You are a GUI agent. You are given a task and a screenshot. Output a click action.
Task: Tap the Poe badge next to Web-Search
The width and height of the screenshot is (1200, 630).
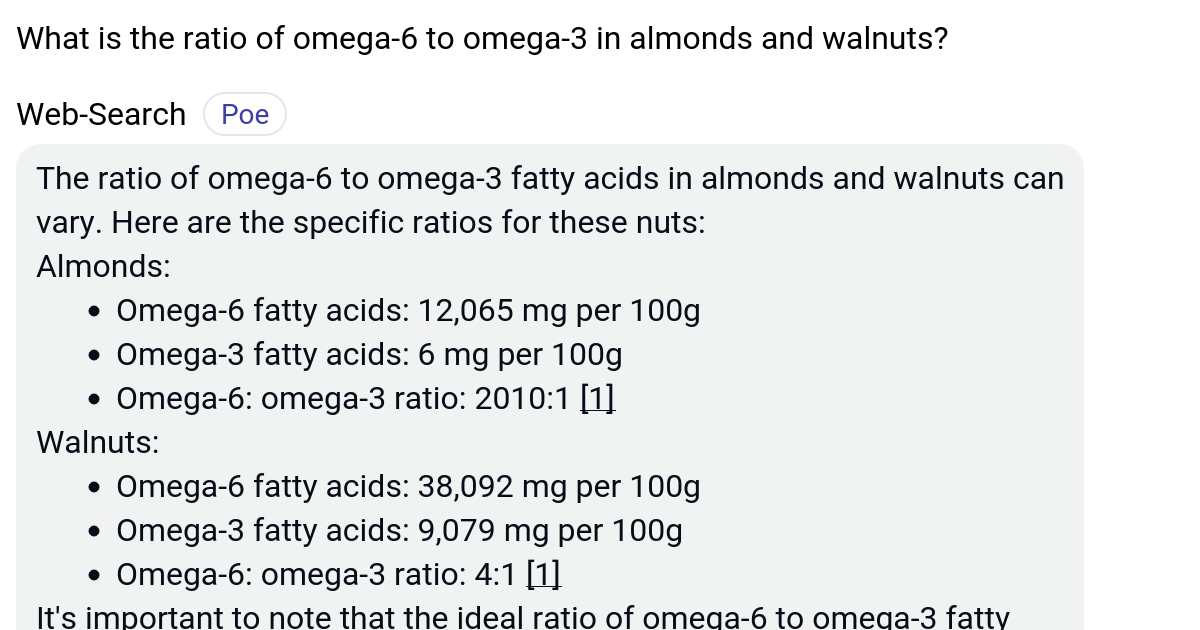pyautogui.click(x=245, y=115)
